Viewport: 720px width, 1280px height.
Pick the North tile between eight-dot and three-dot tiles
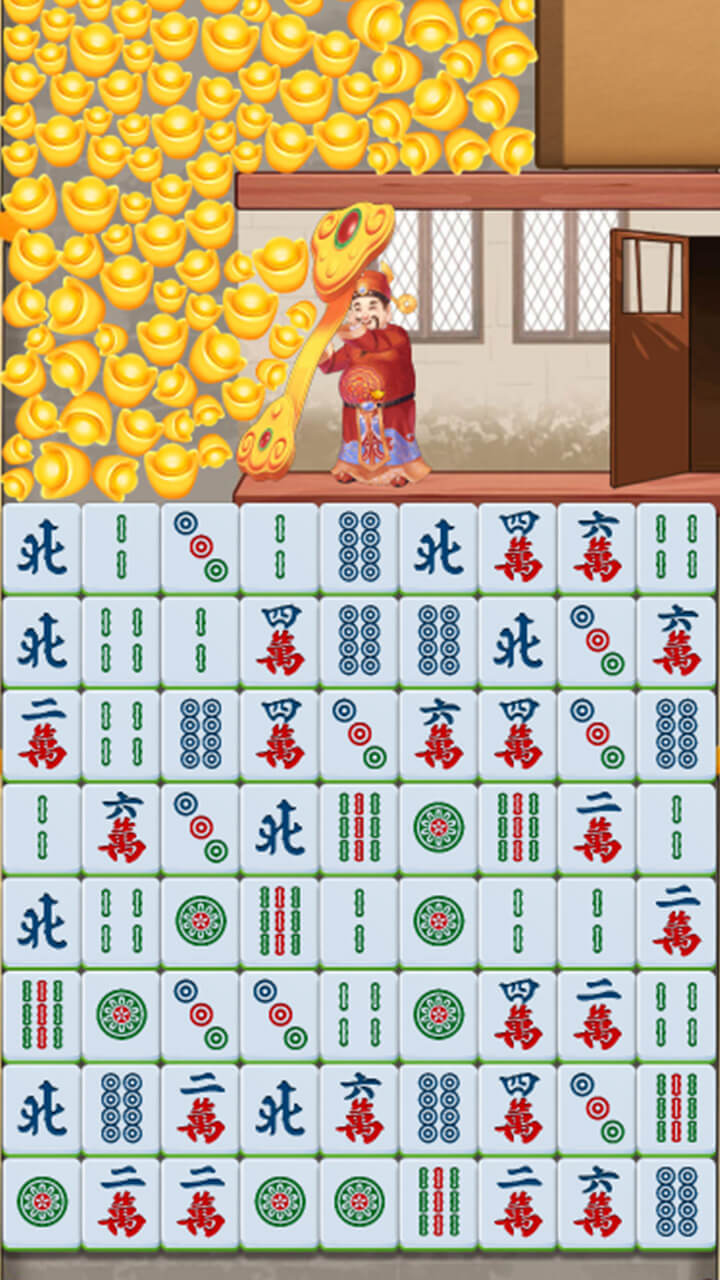click(518, 642)
